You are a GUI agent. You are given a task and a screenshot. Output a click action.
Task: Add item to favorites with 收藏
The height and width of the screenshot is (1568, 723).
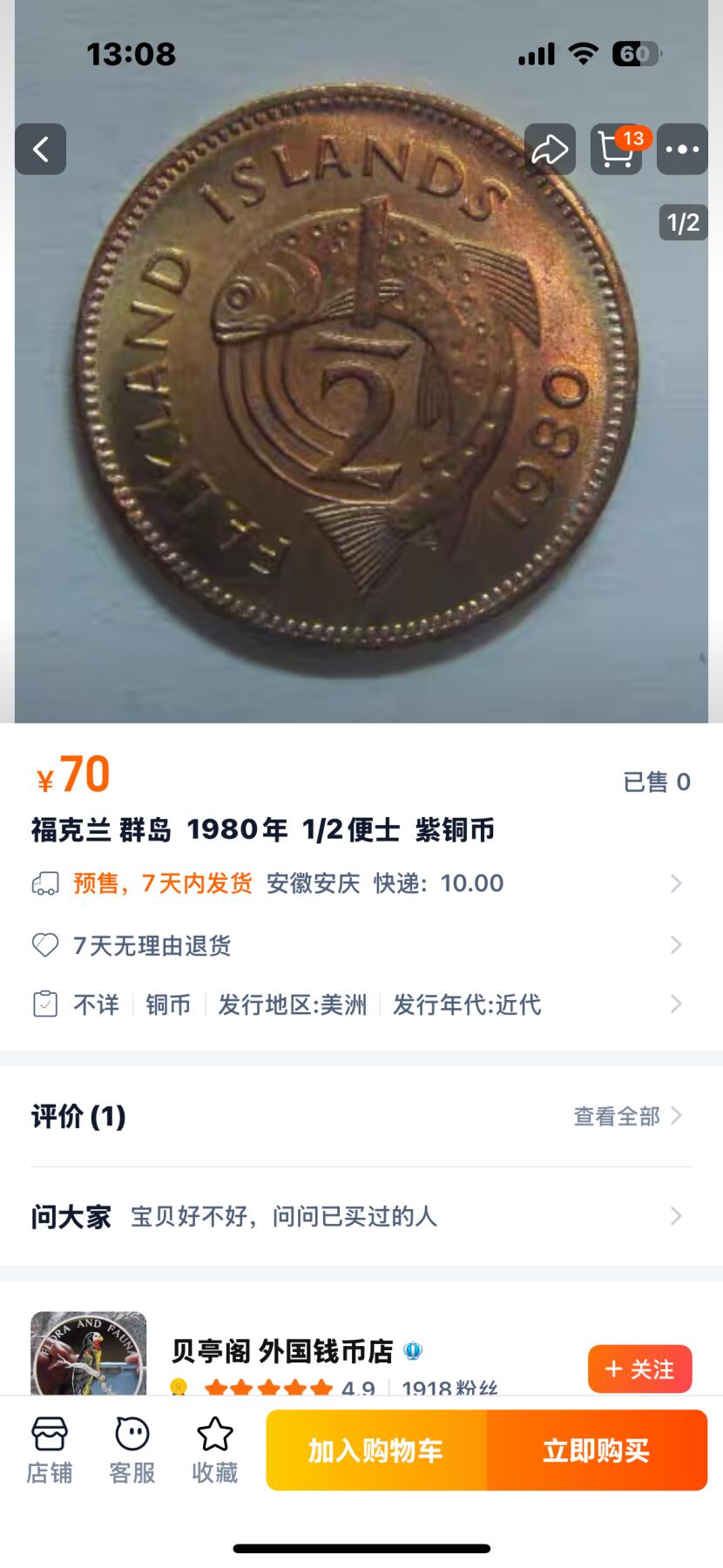pyautogui.click(x=214, y=1450)
